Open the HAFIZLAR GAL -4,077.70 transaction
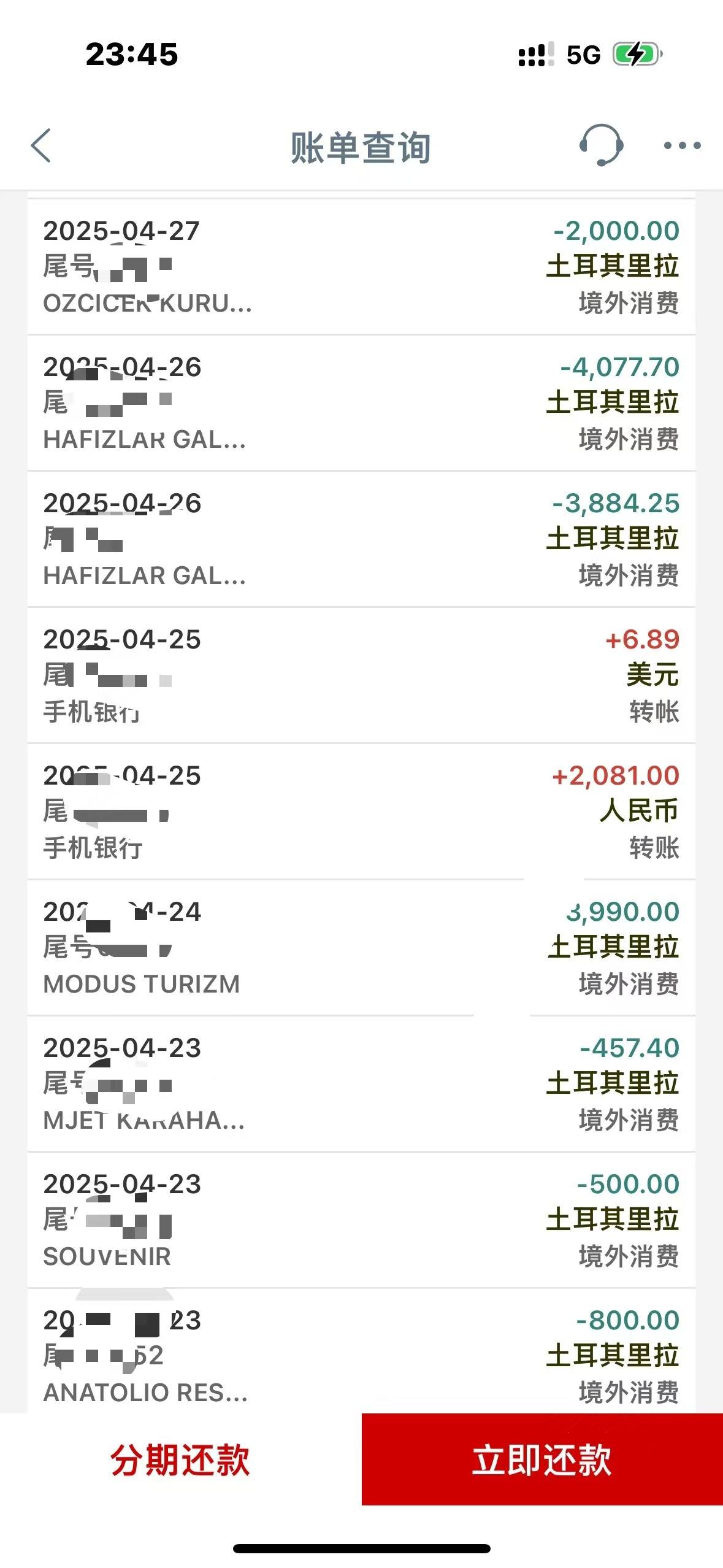 pyautogui.click(x=361, y=403)
